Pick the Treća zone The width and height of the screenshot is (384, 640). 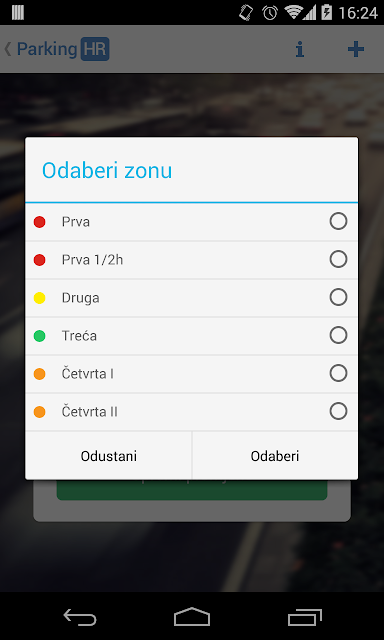coord(191,336)
